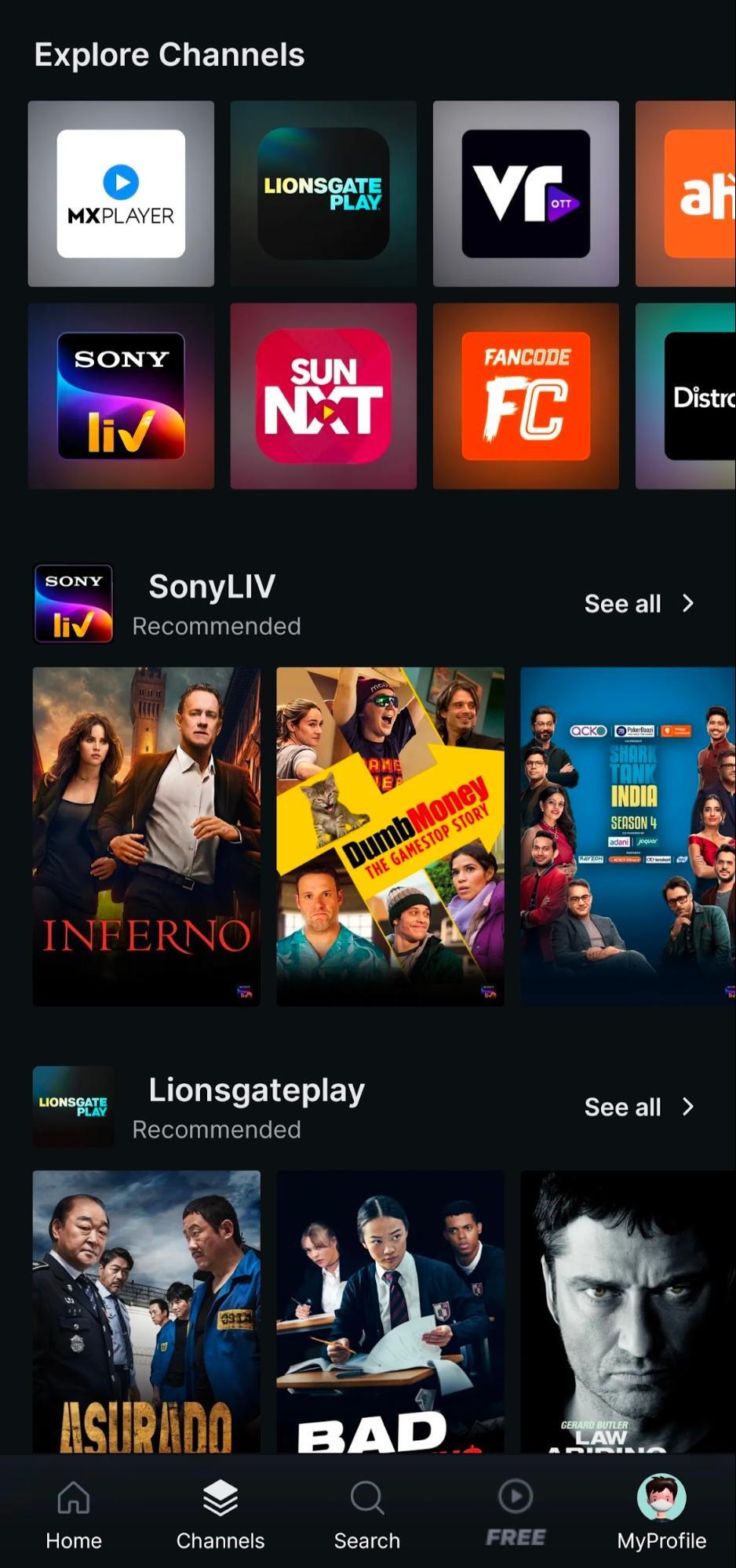Open the Sun NXT channel
The height and width of the screenshot is (1568, 736).
tap(323, 396)
